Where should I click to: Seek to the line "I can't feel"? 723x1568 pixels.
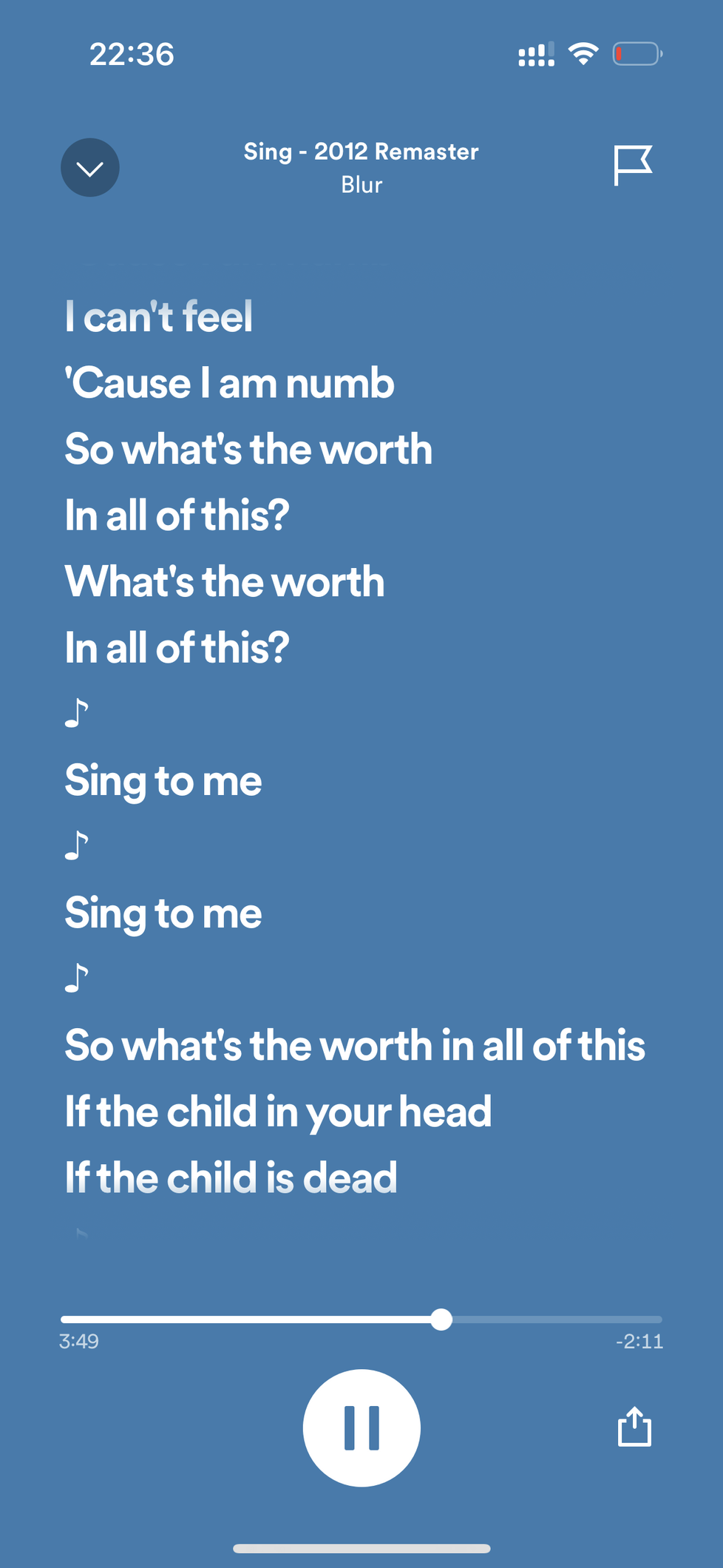tap(159, 317)
